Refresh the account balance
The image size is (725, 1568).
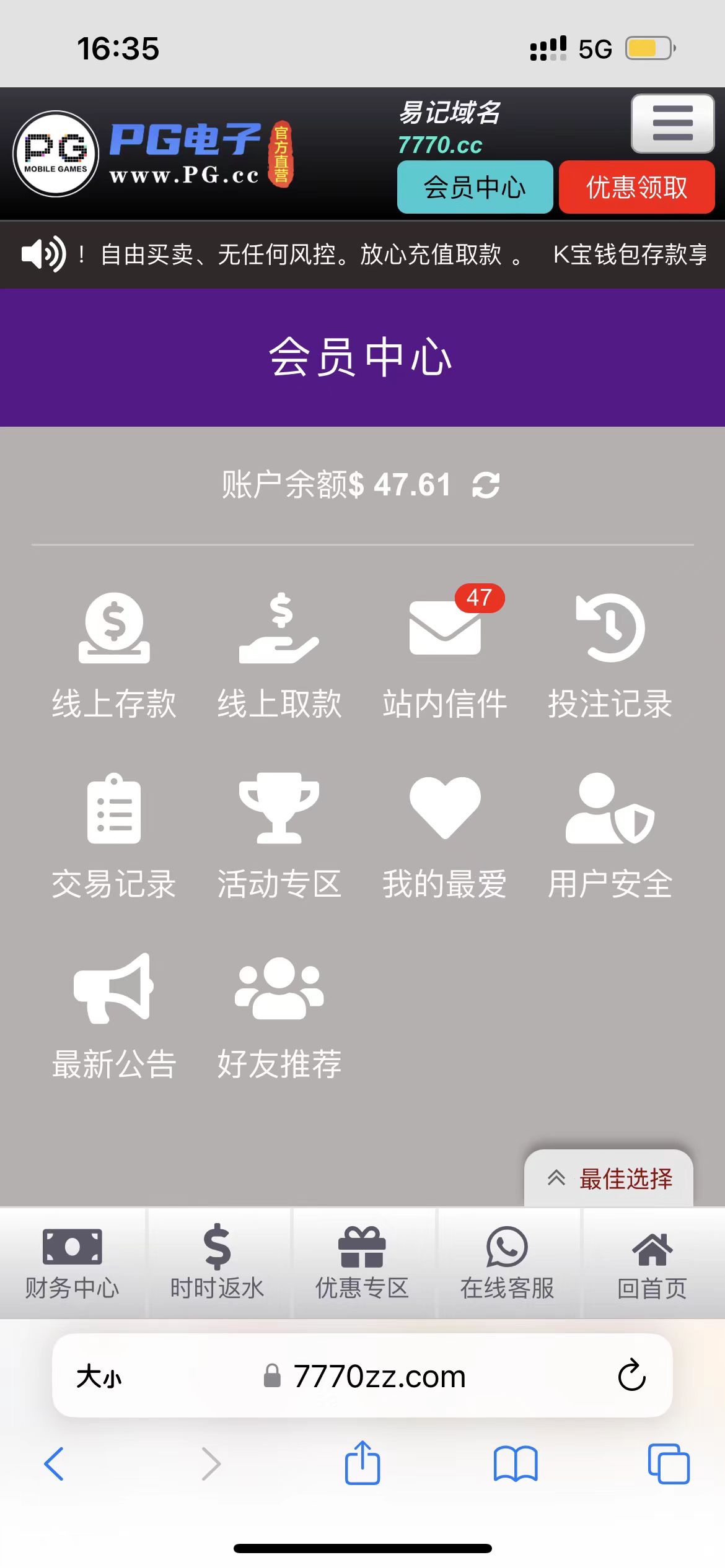click(486, 485)
